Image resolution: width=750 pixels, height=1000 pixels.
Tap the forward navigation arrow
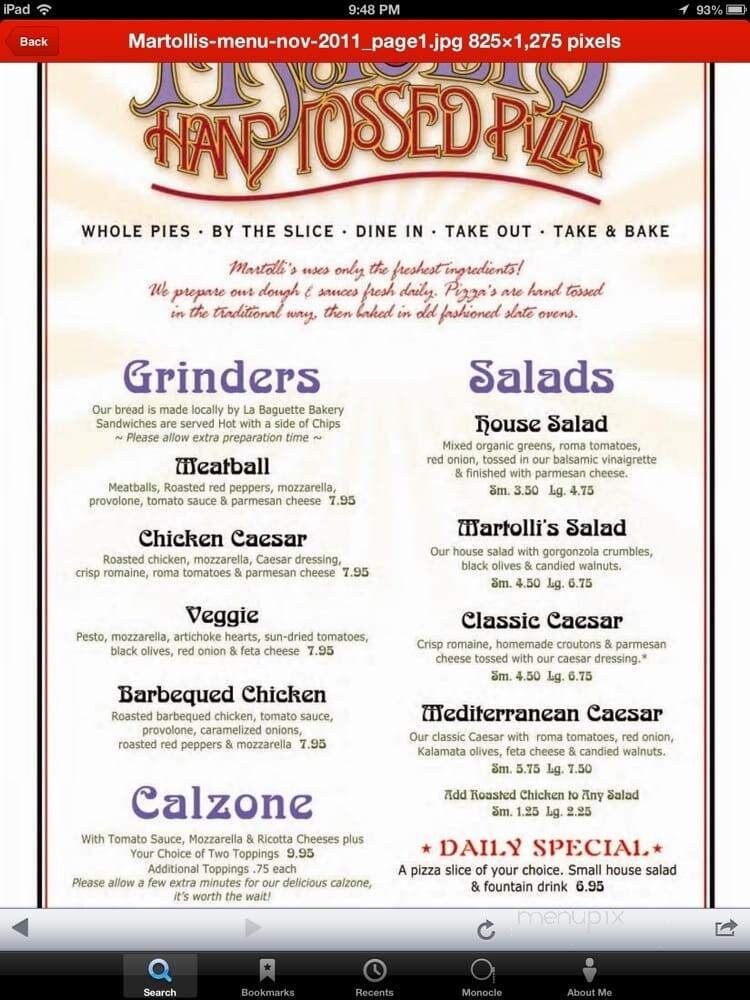253,929
